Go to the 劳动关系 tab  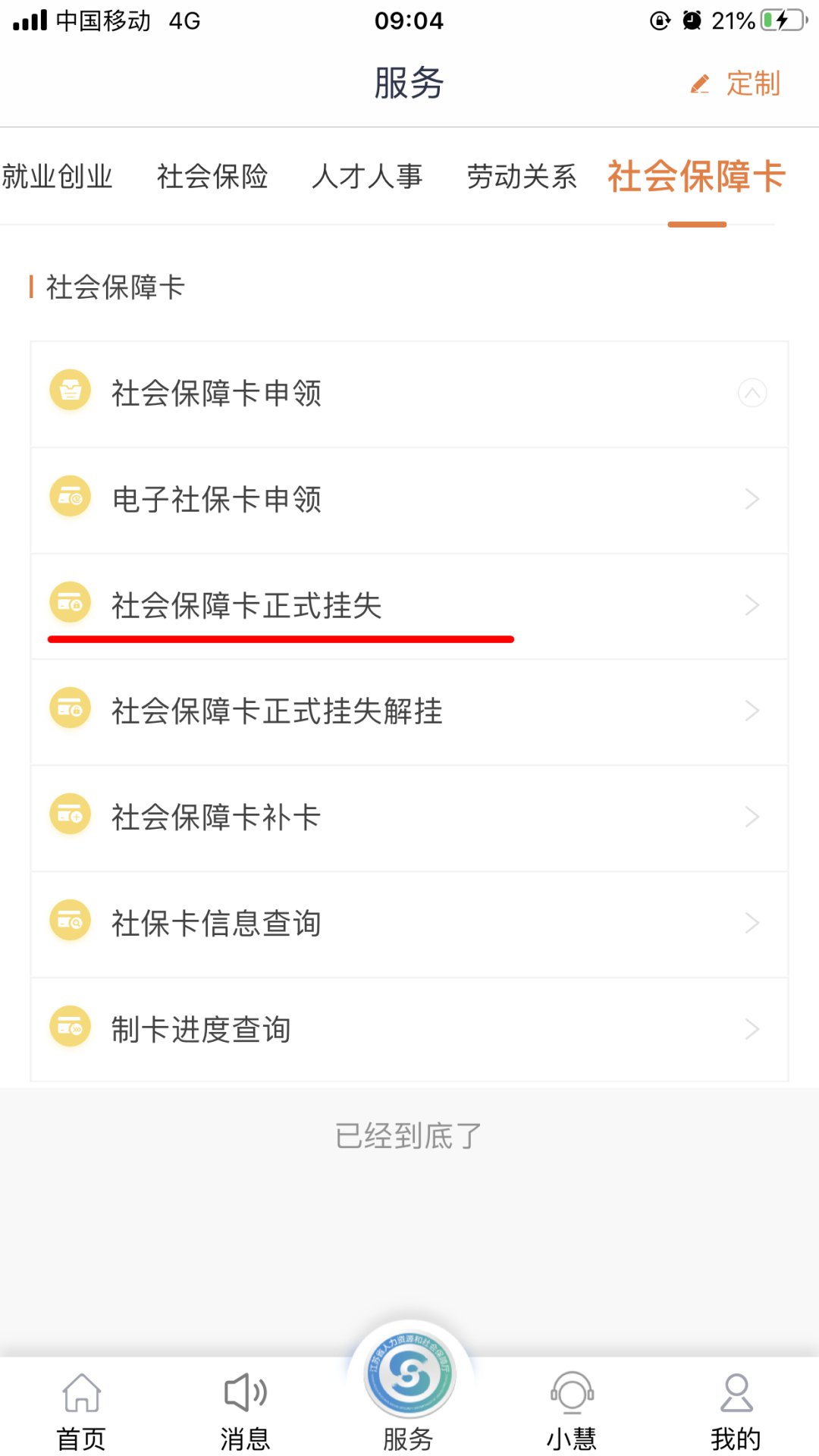[x=522, y=177]
